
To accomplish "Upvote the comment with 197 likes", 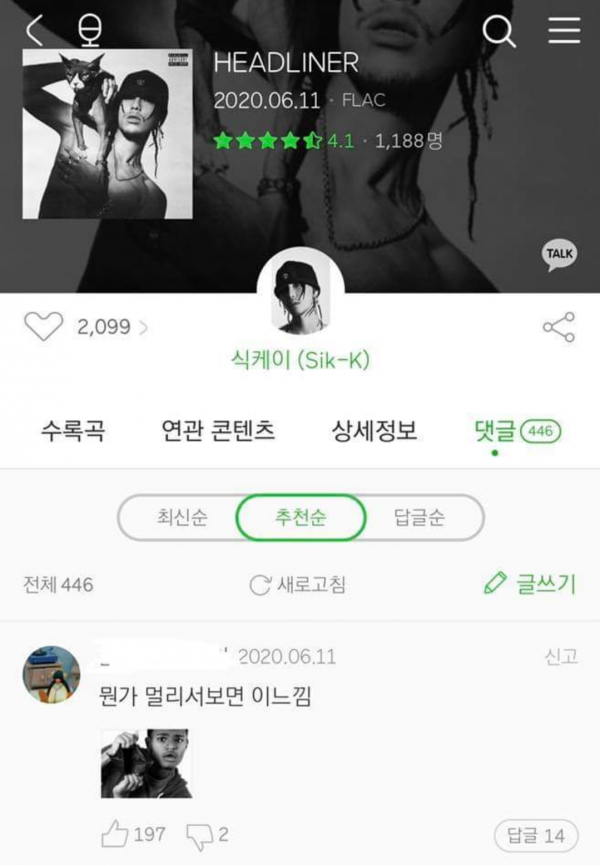I will (117, 832).
